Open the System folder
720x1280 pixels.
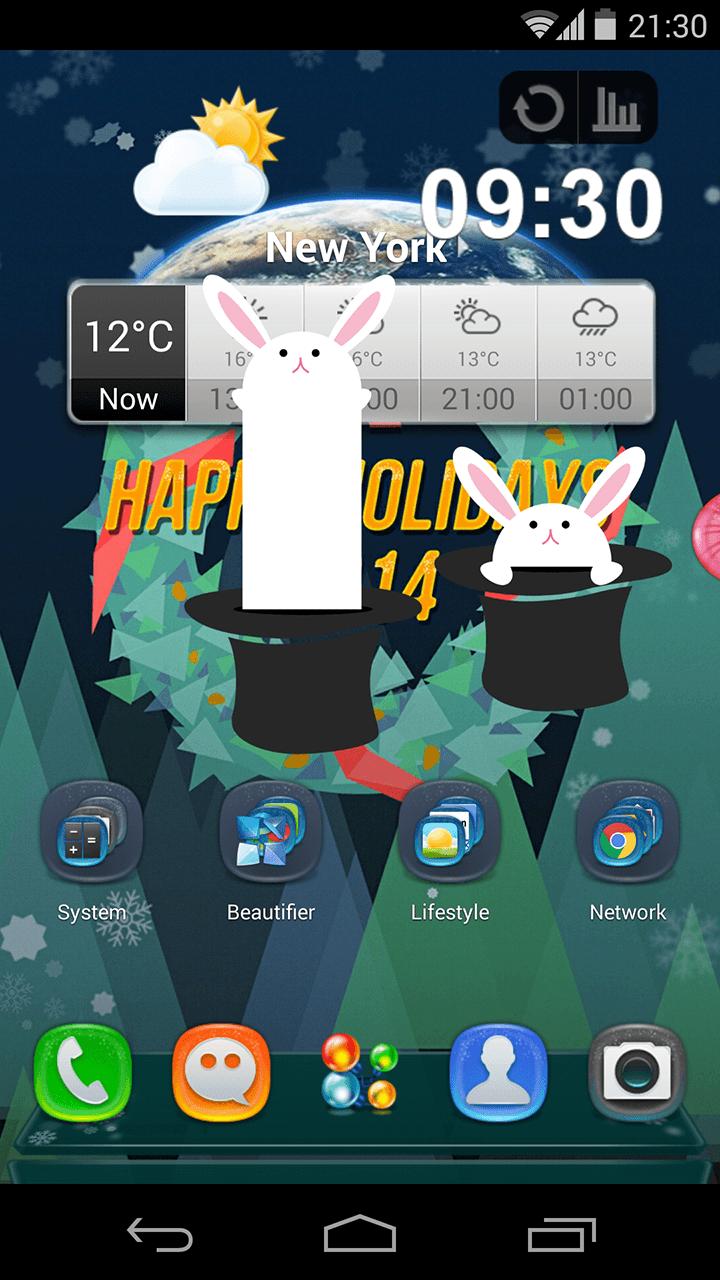pyautogui.click(x=91, y=832)
